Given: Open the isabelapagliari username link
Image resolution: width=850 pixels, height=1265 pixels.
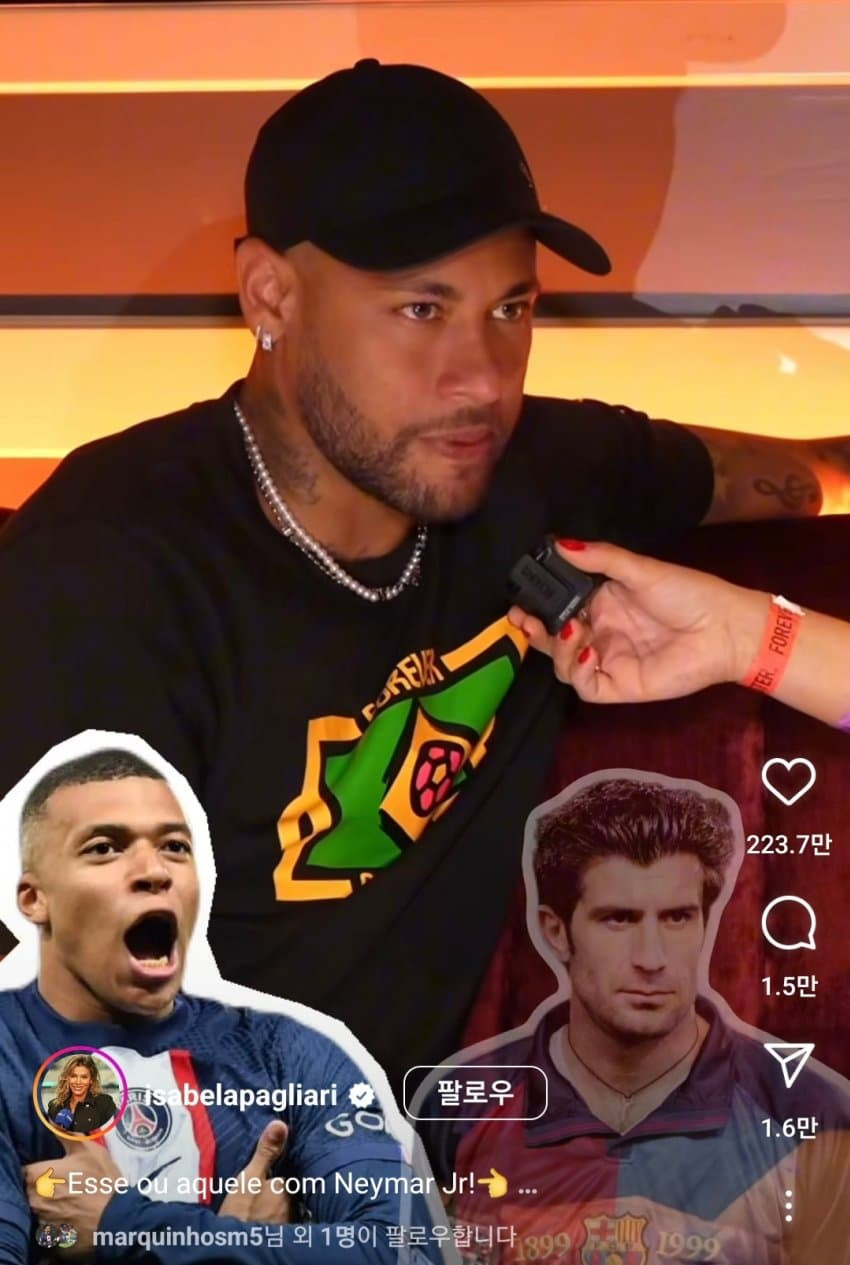Looking at the screenshot, I should pos(237,1094).
